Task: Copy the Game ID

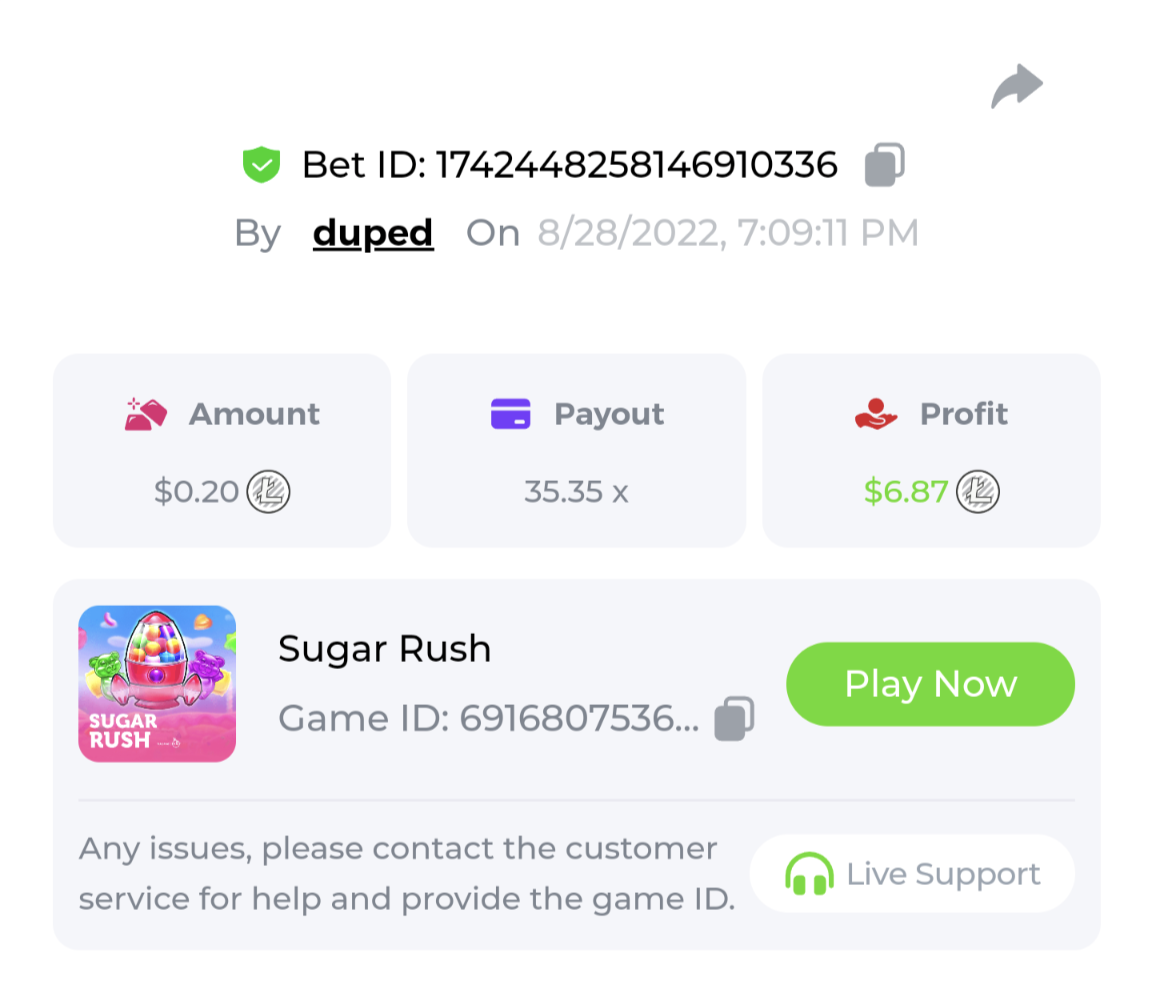Action: coord(734,719)
